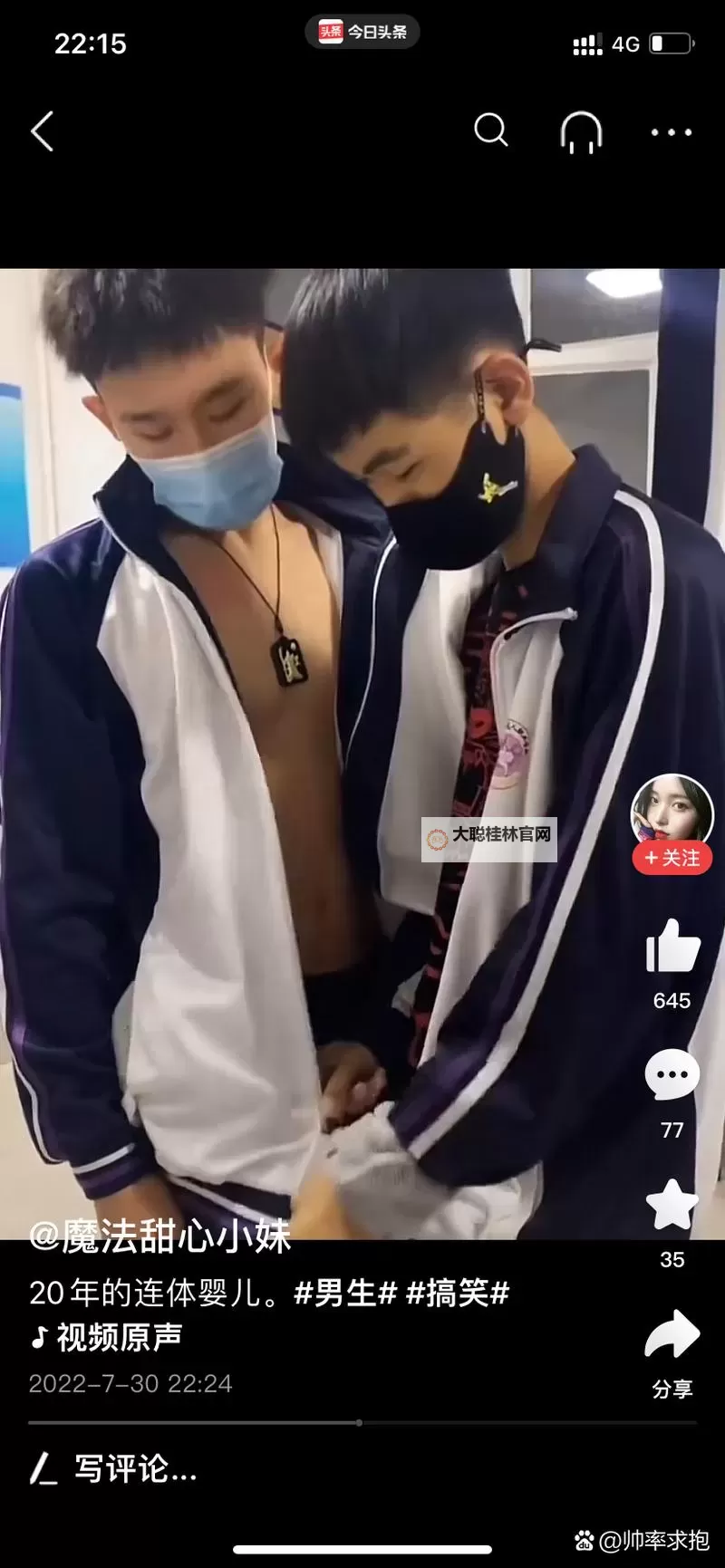Image resolution: width=725 pixels, height=1568 pixels.
Task: Open the comments bubble
Action: click(x=672, y=1075)
